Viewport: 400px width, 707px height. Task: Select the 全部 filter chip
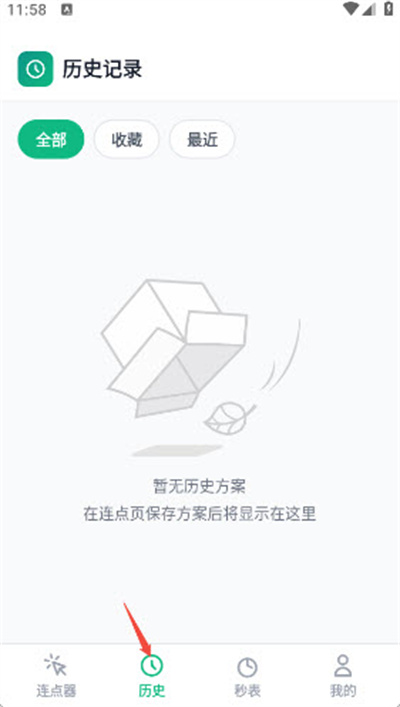[51, 139]
